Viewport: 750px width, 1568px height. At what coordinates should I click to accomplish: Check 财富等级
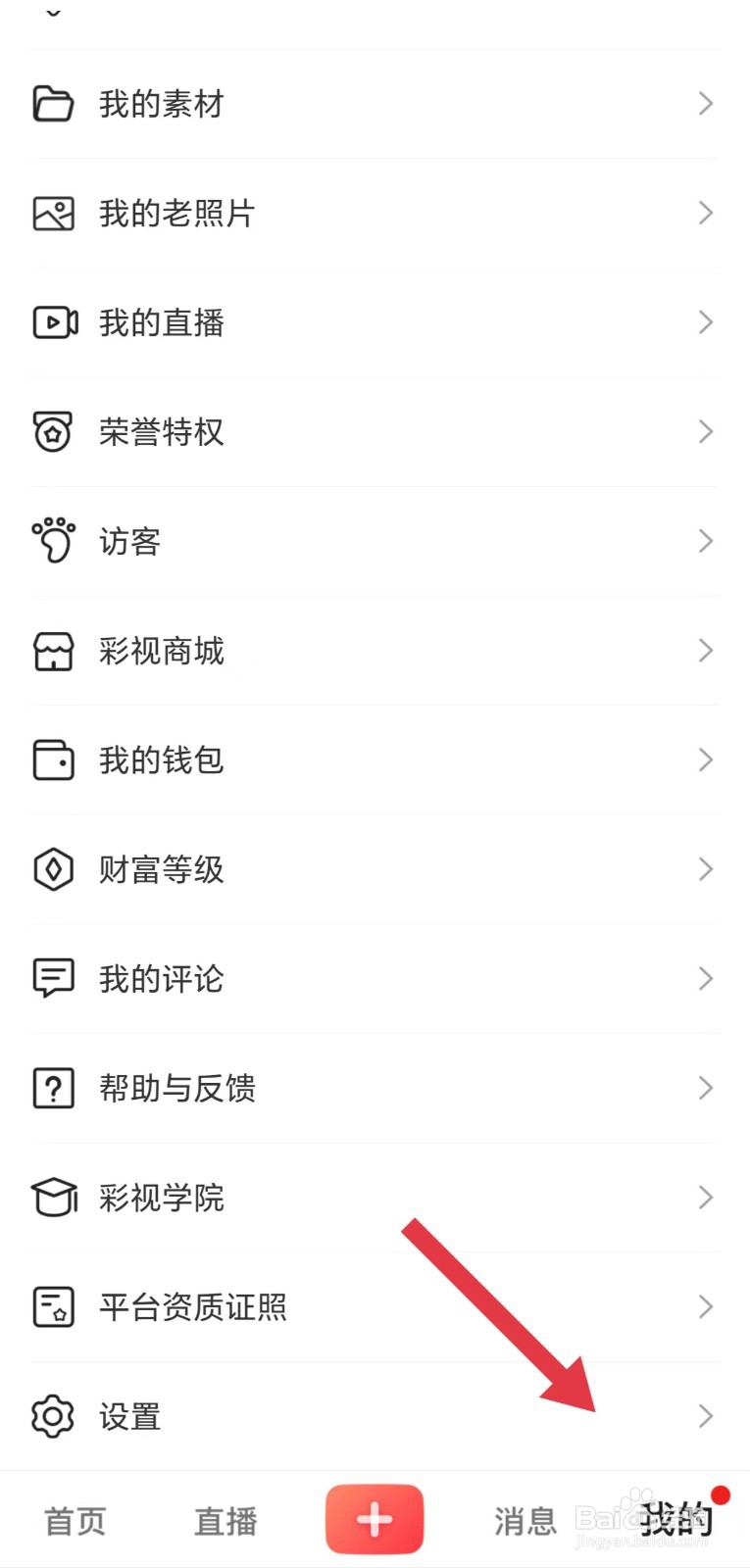click(162, 869)
